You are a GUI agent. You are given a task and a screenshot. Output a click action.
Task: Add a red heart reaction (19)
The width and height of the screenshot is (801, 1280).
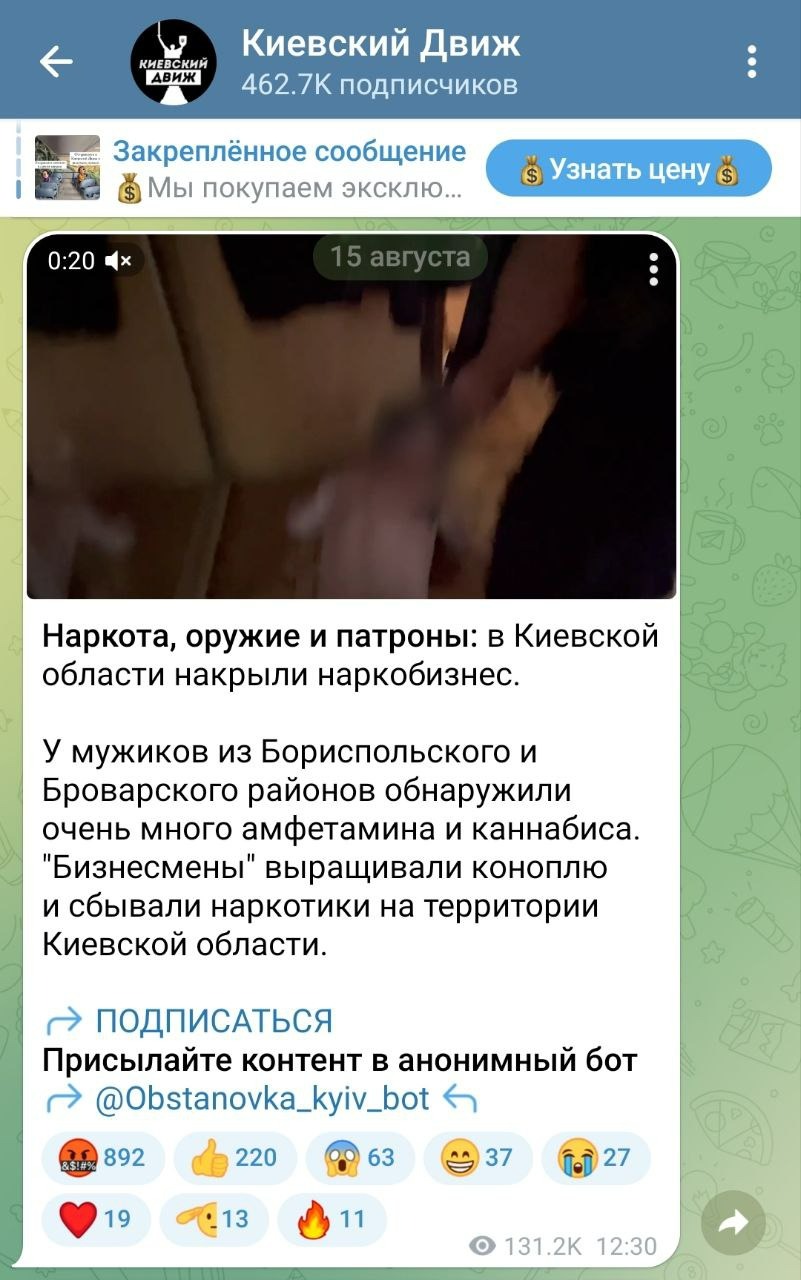coord(96,1218)
